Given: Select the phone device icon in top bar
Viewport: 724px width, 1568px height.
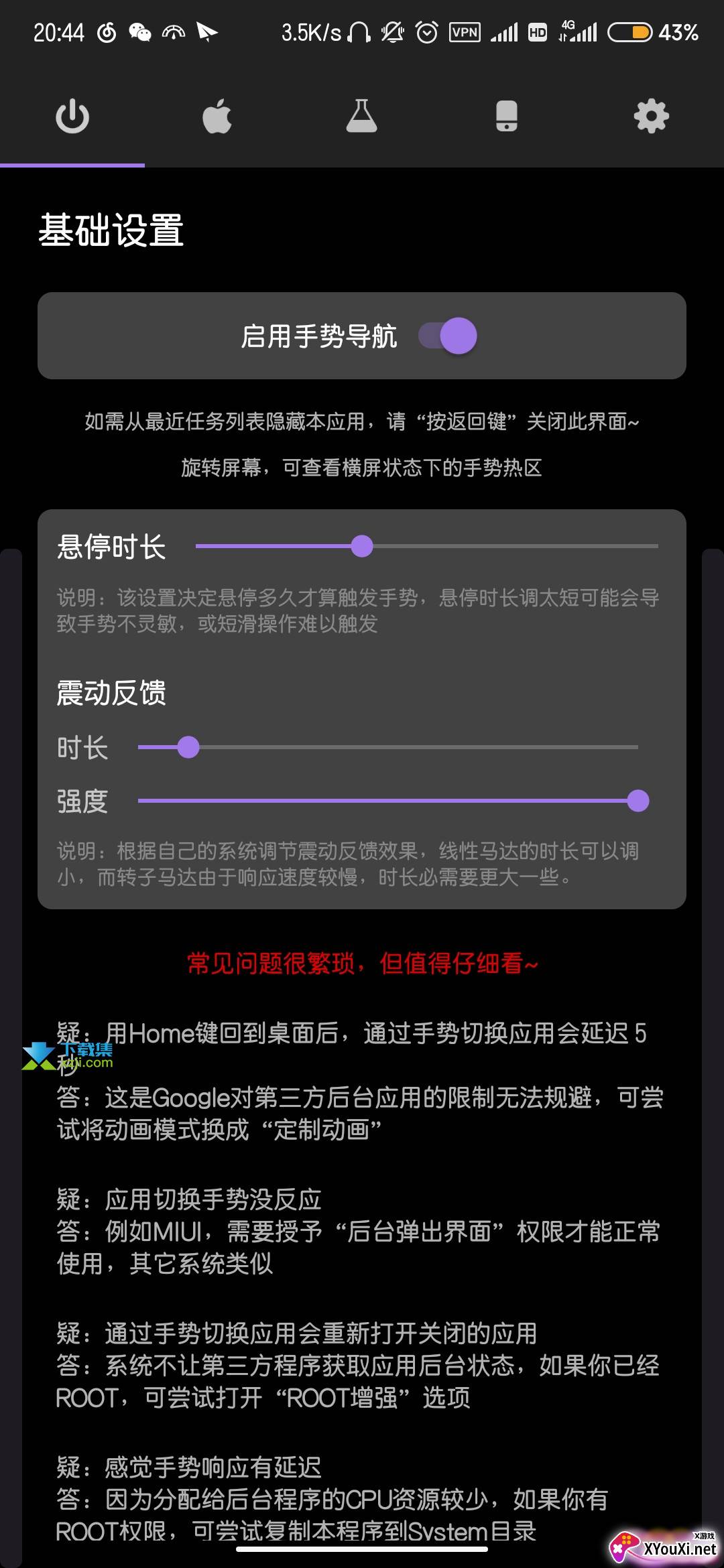Looking at the screenshot, I should click(x=506, y=116).
